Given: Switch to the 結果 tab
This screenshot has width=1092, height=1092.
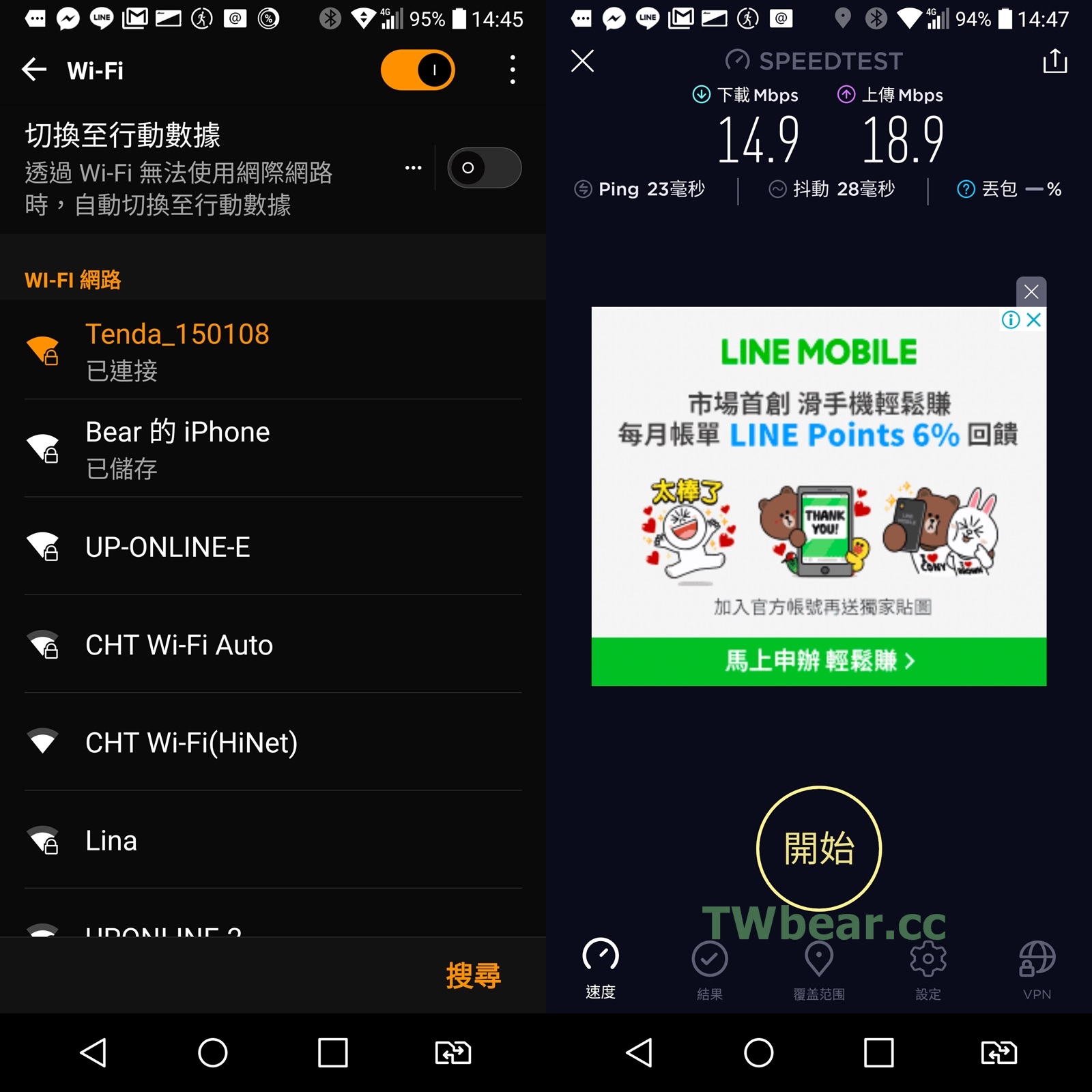Looking at the screenshot, I should [709, 970].
